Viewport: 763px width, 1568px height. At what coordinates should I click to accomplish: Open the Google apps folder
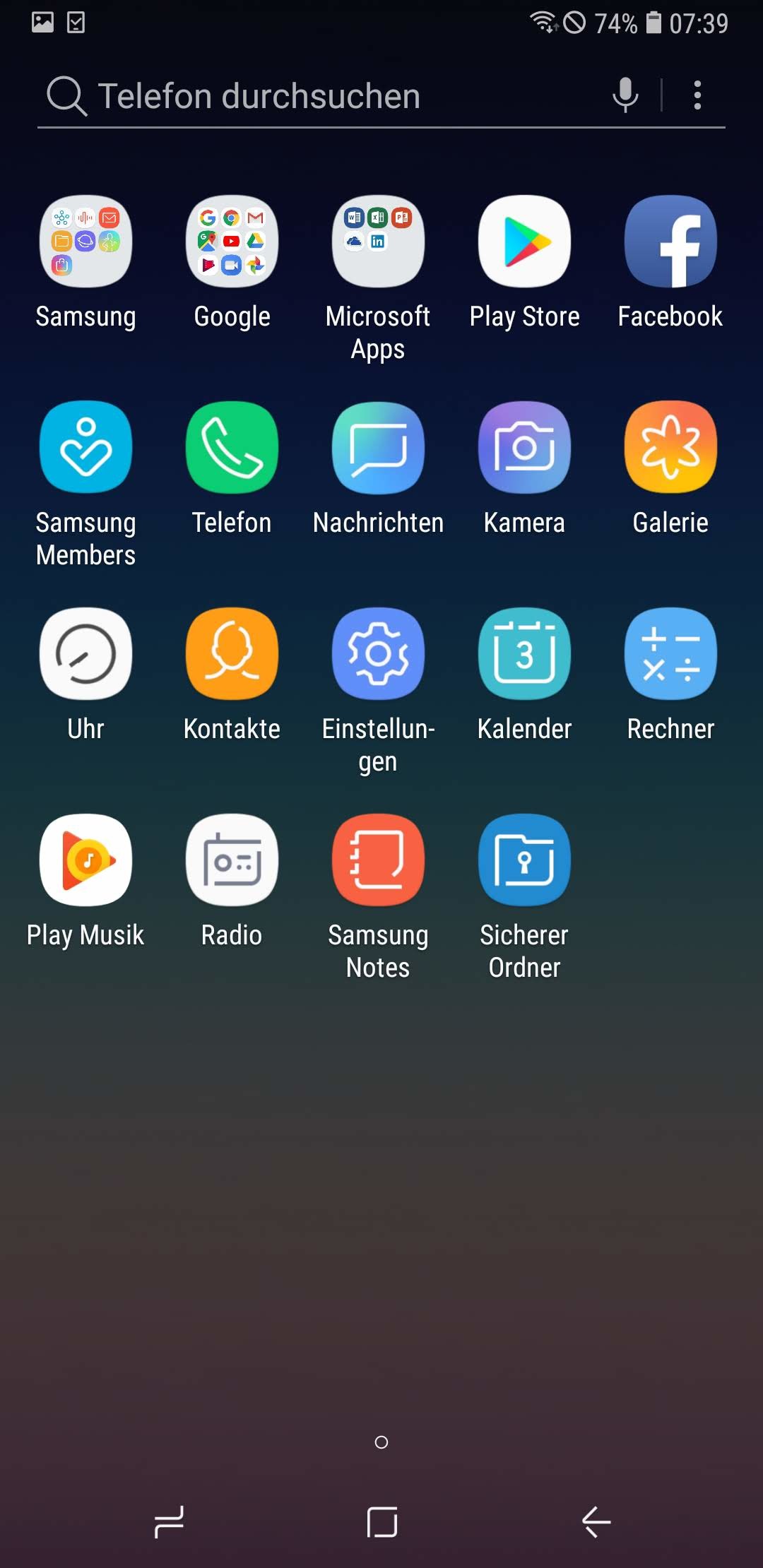[232, 242]
